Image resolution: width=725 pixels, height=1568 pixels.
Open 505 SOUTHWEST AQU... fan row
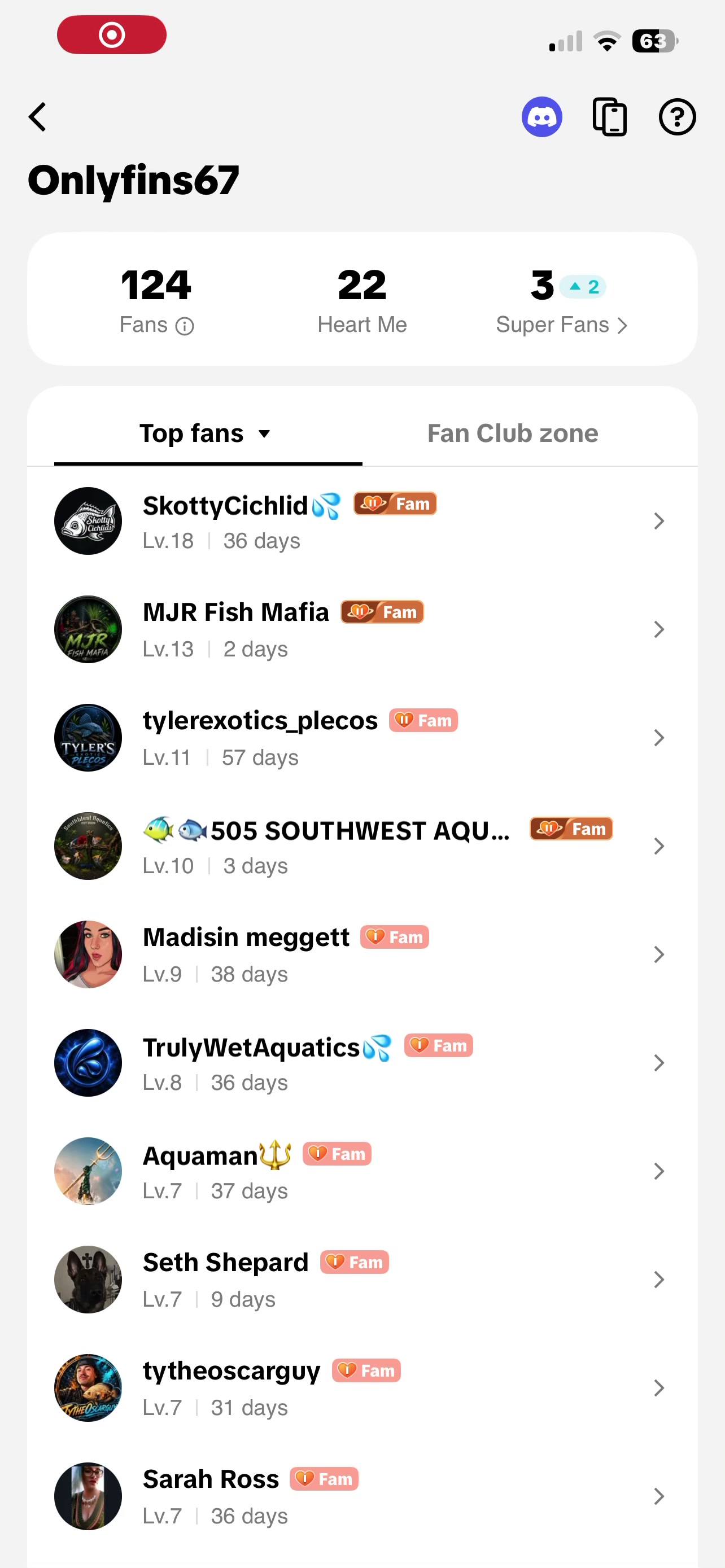click(x=362, y=846)
